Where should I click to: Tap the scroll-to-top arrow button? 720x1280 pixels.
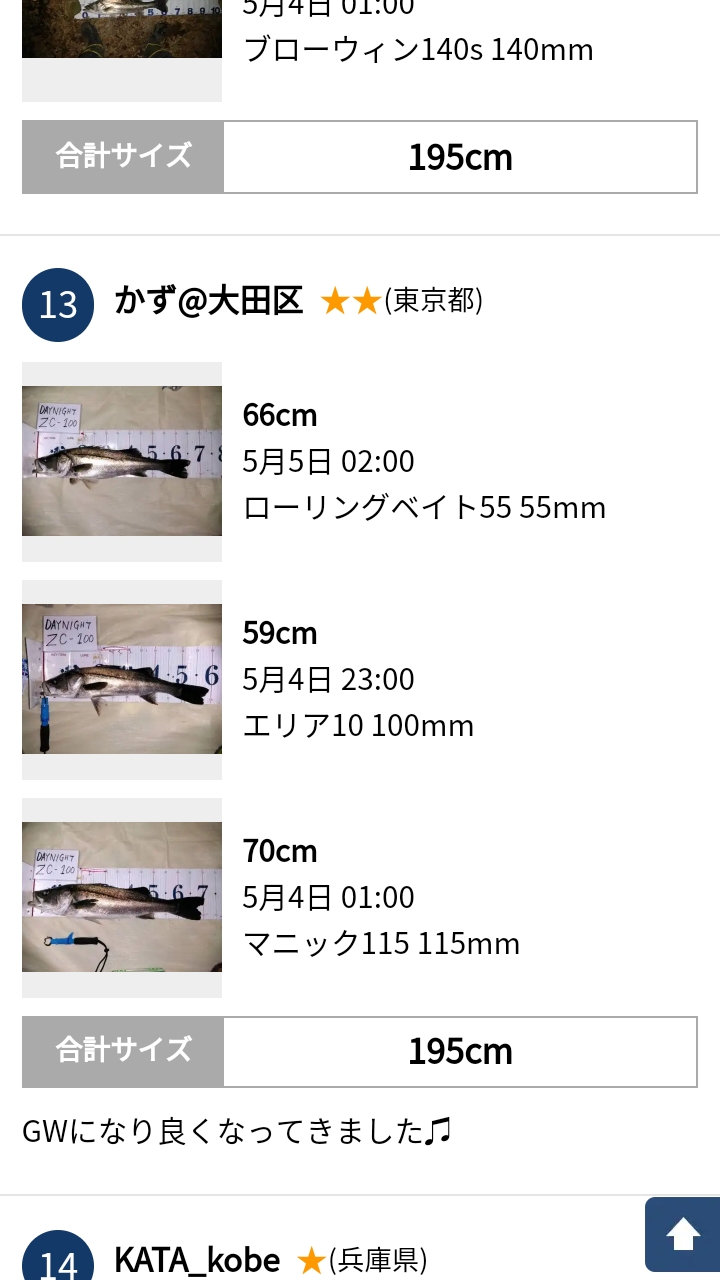[x=683, y=1234]
